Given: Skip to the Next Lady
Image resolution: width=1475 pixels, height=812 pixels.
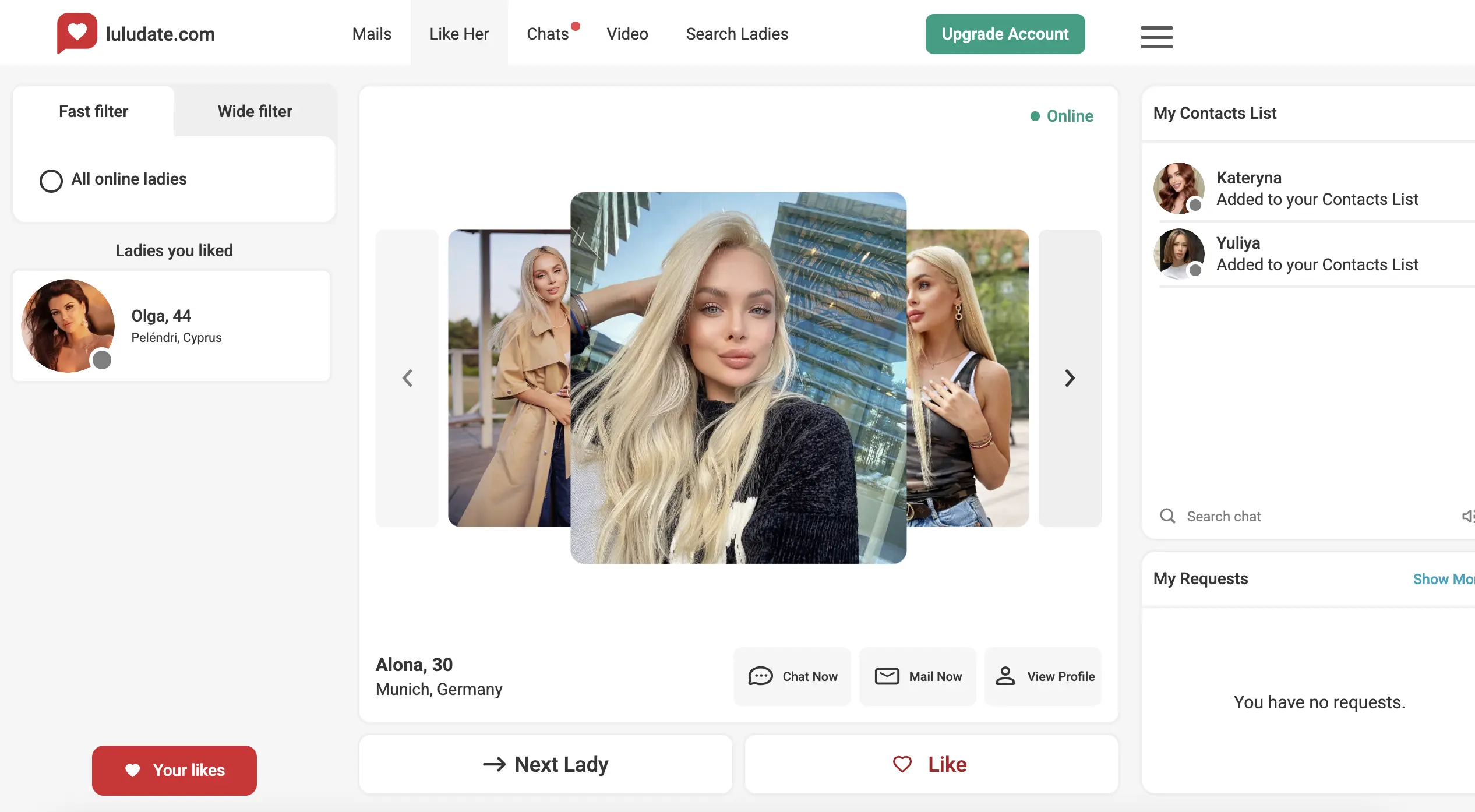Looking at the screenshot, I should 545,764.
